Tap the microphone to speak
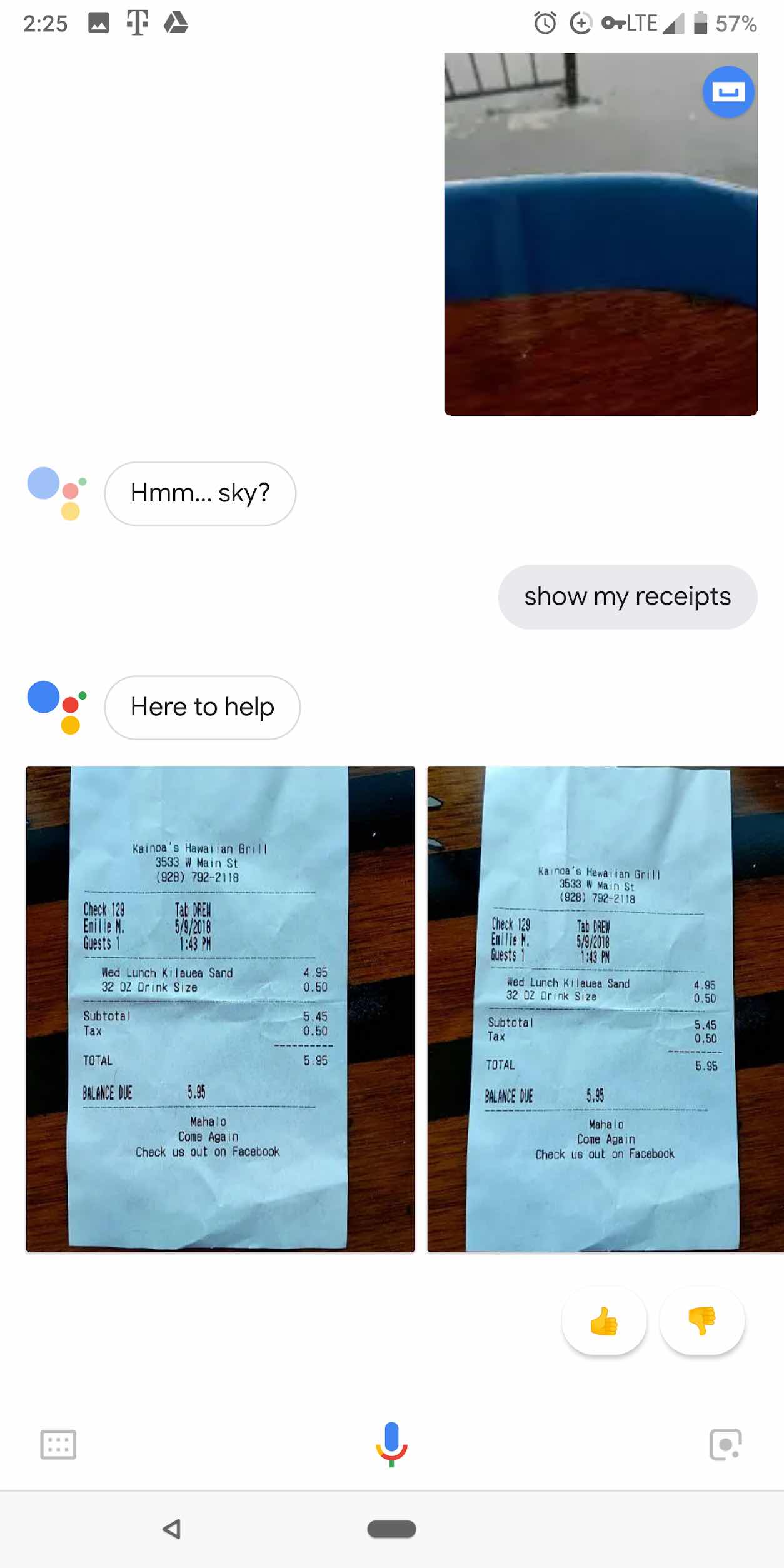784x1568 pixels. tap(391, 1443)
